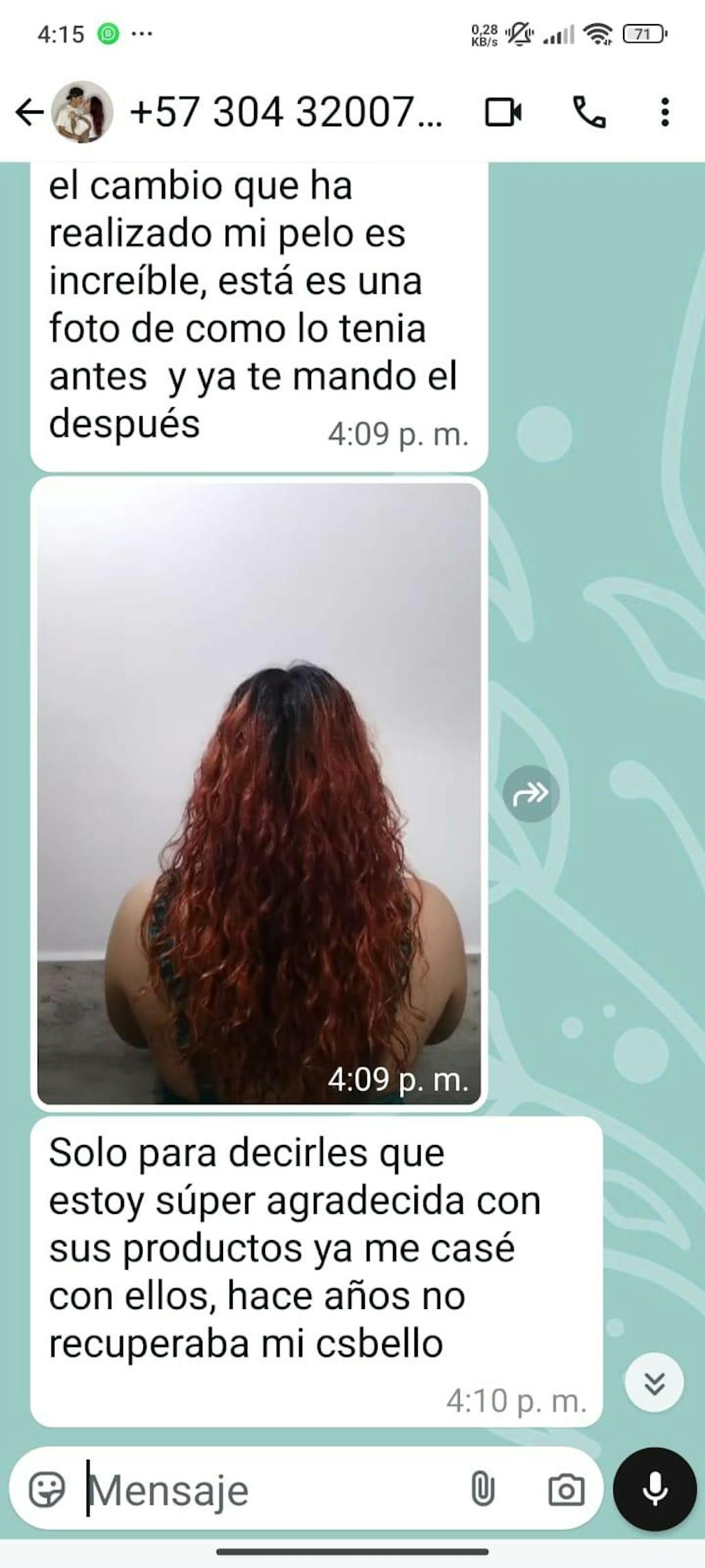Attach a file with the paperclip
705x1568 pixels.
tap(483, 1490)
